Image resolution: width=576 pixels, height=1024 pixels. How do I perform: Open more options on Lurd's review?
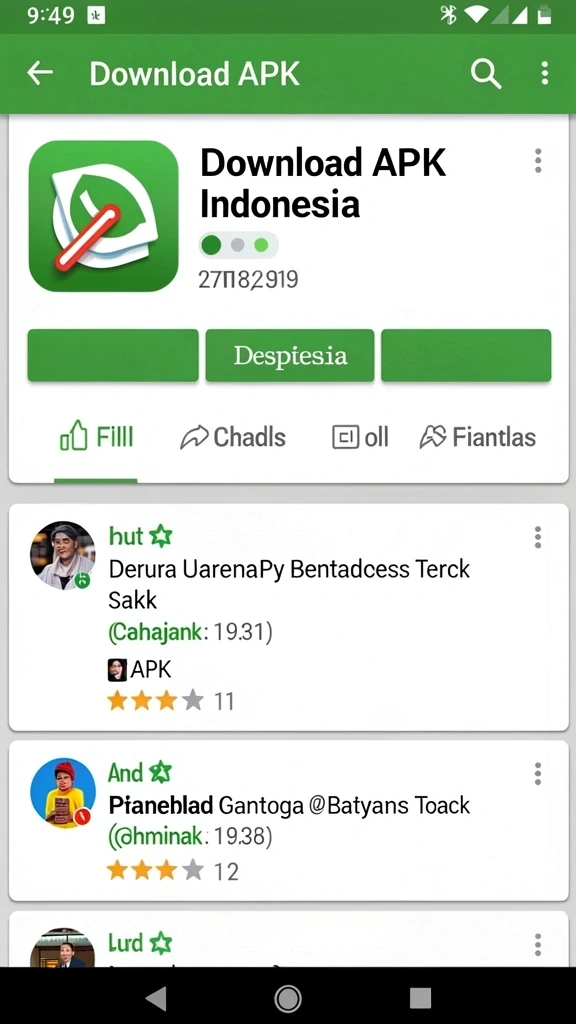pos(537,944)
